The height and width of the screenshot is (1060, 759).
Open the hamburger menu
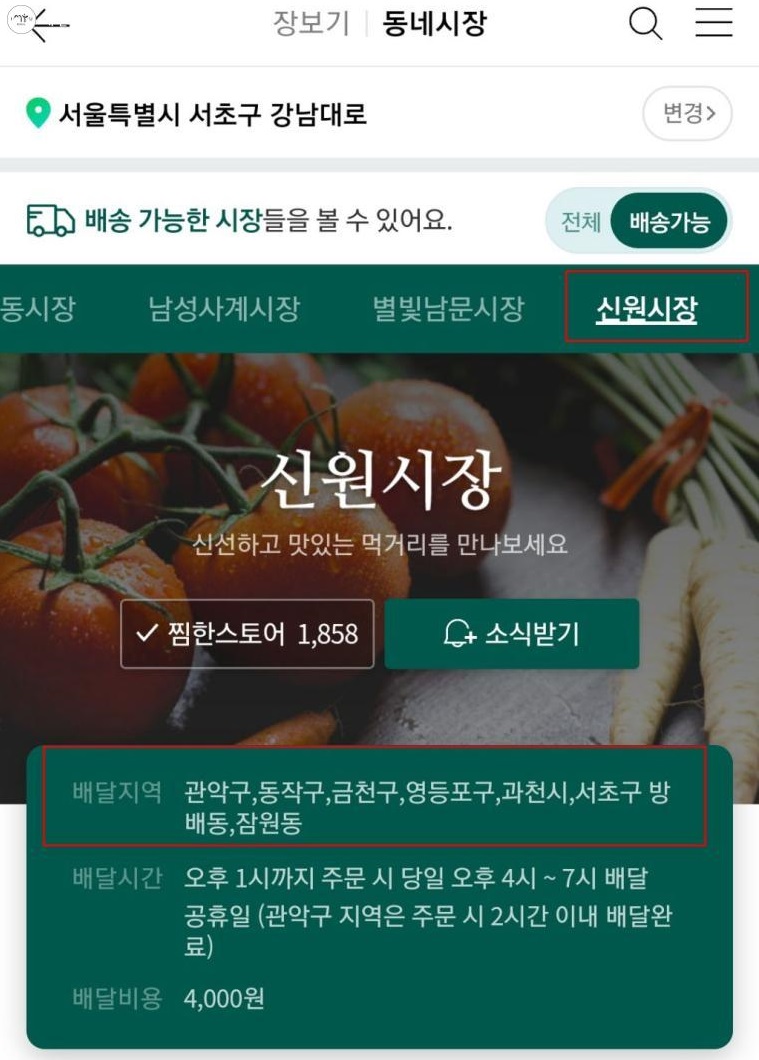(714, 24)
